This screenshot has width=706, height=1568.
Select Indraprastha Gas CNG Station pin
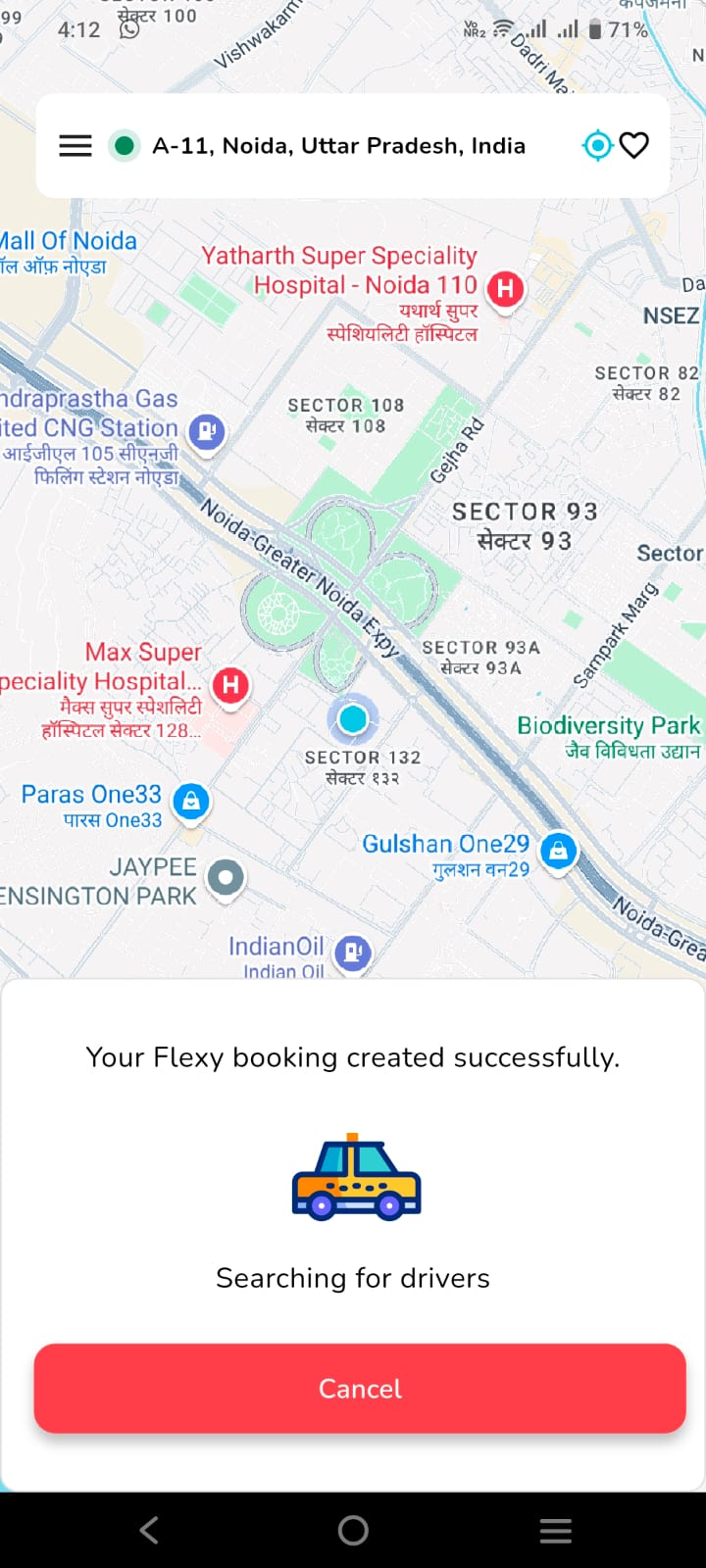coord(207,430)
